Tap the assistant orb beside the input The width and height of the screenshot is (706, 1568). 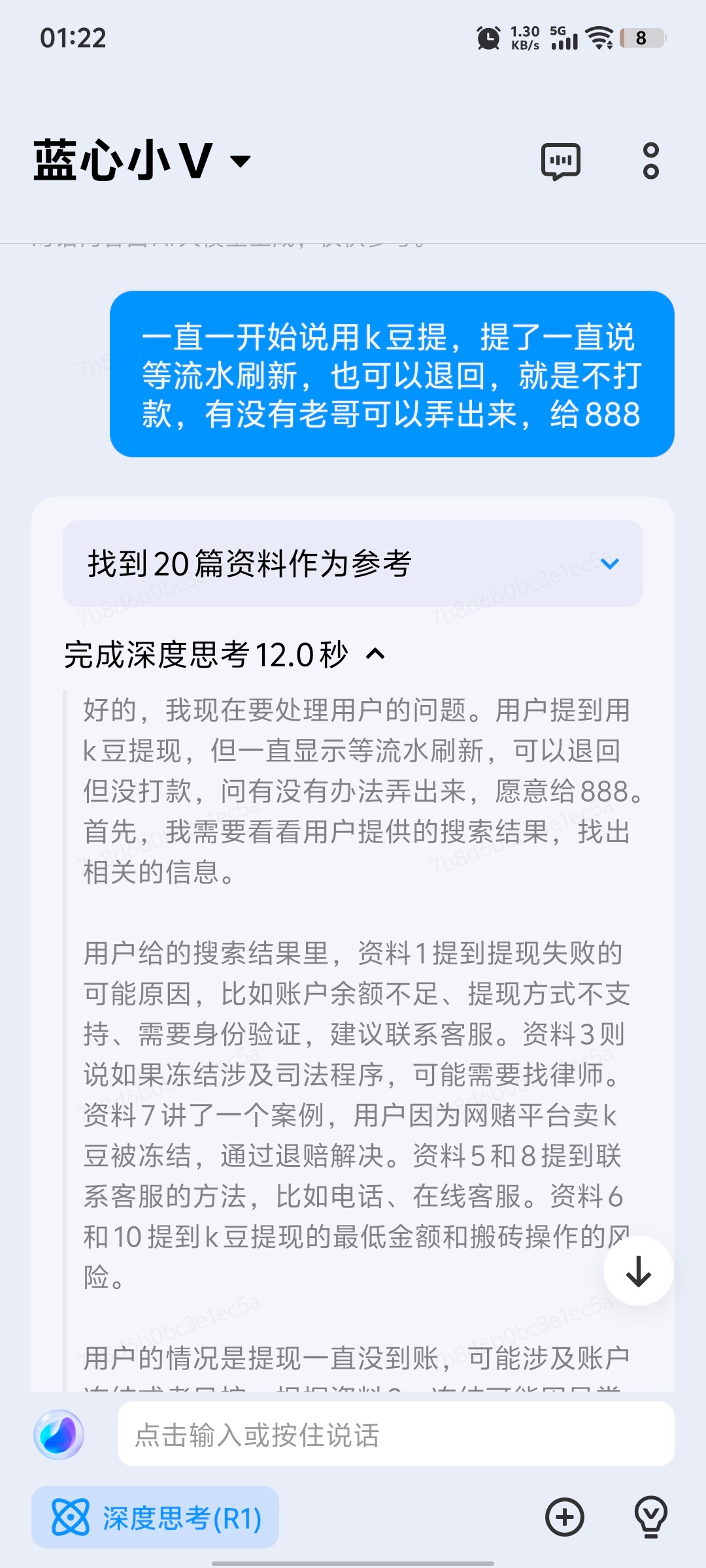click(59, 1435)
